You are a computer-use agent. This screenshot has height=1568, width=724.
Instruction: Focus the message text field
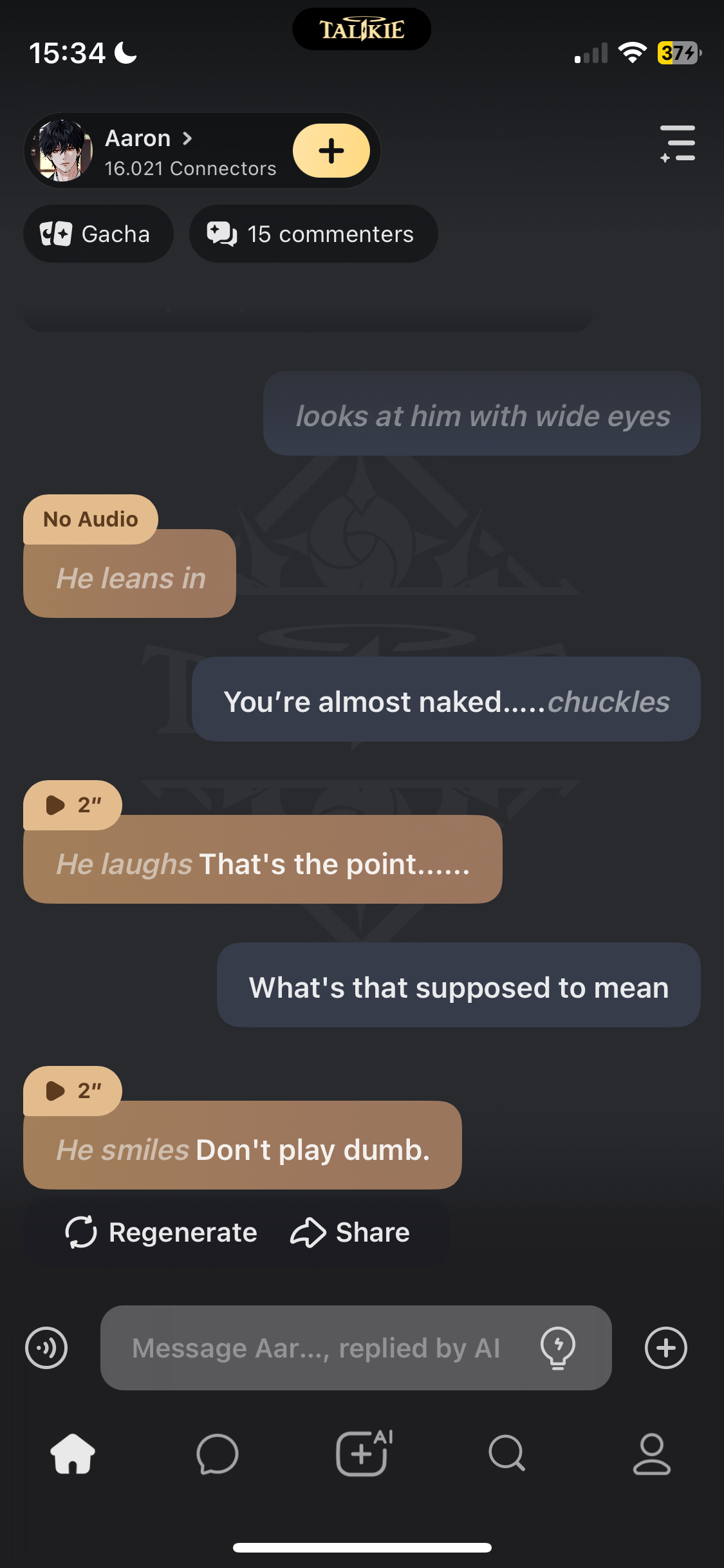tap(315, 1348)
